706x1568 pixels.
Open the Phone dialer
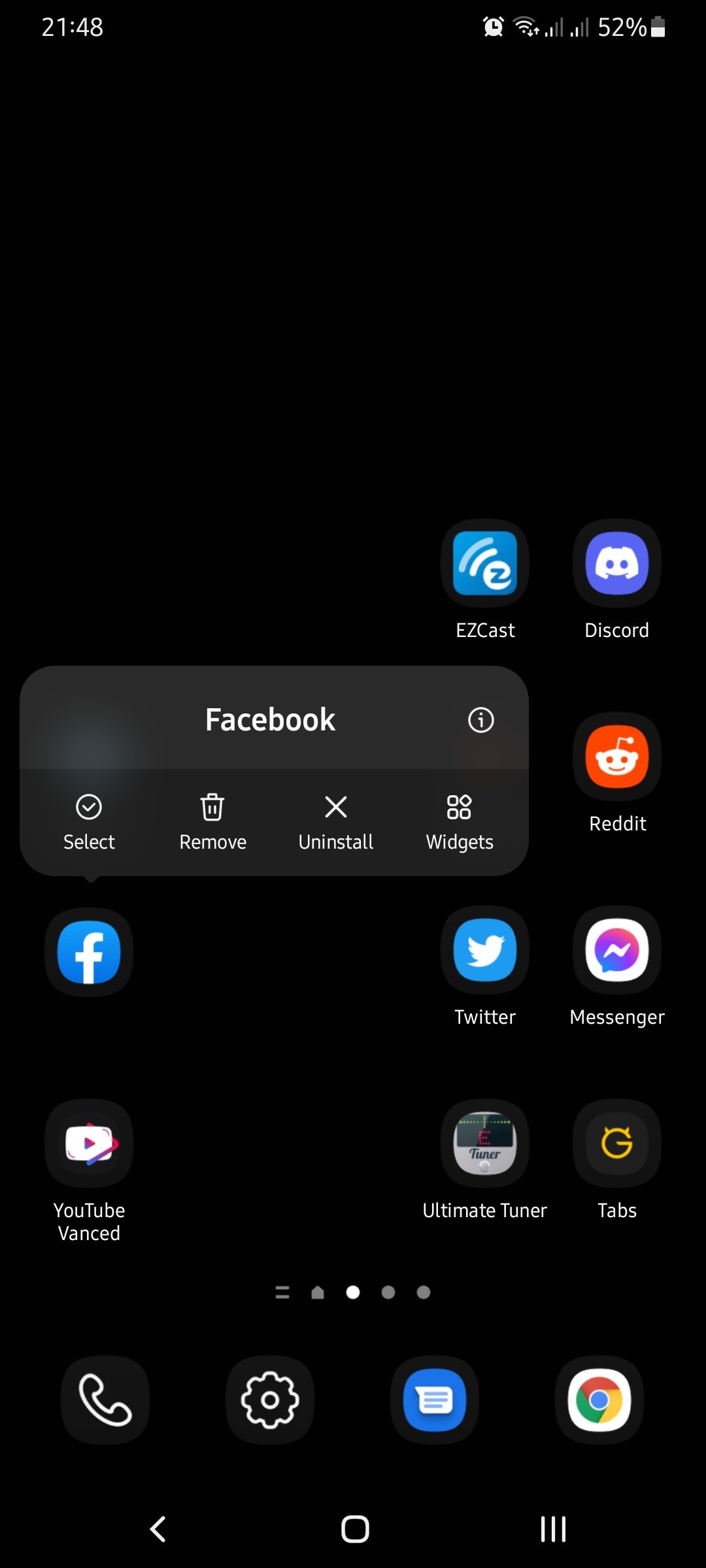point(106,1400)
